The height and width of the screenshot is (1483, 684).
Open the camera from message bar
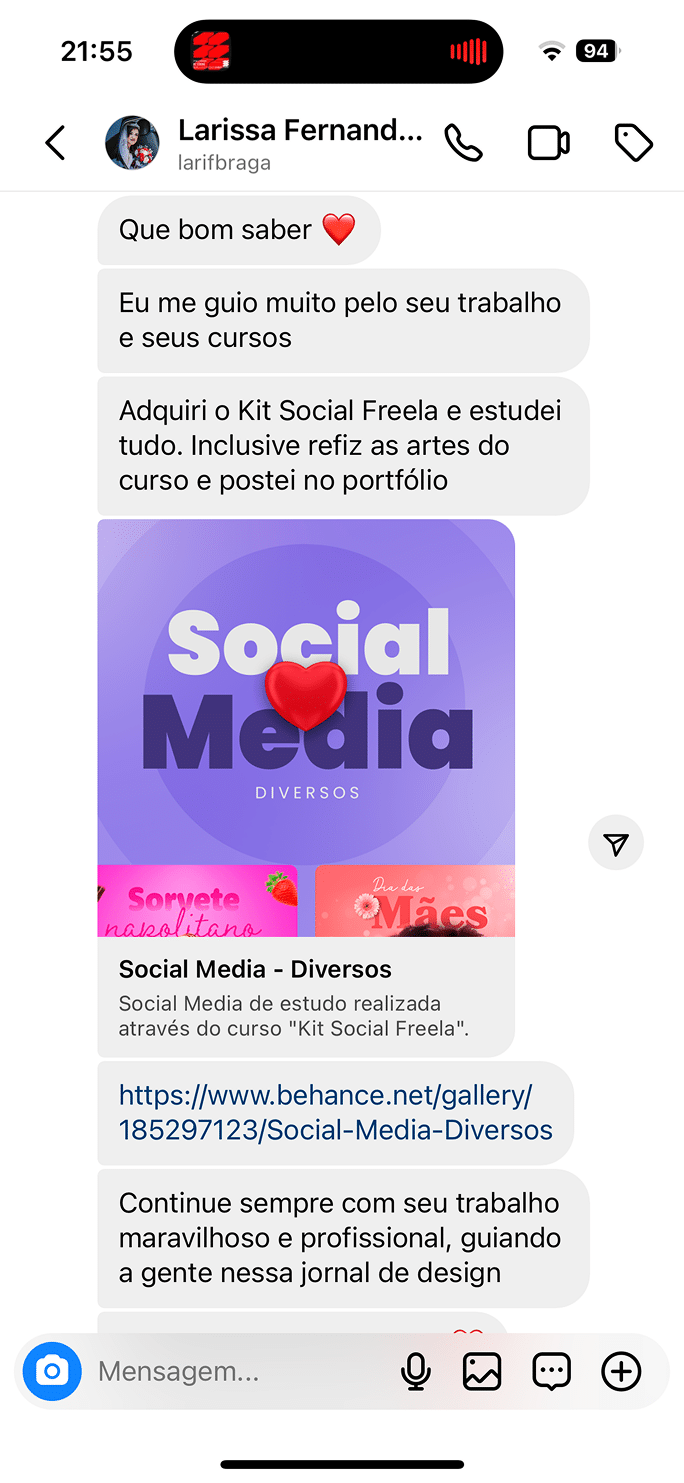pyautogui.click(x=52, y=1371)
